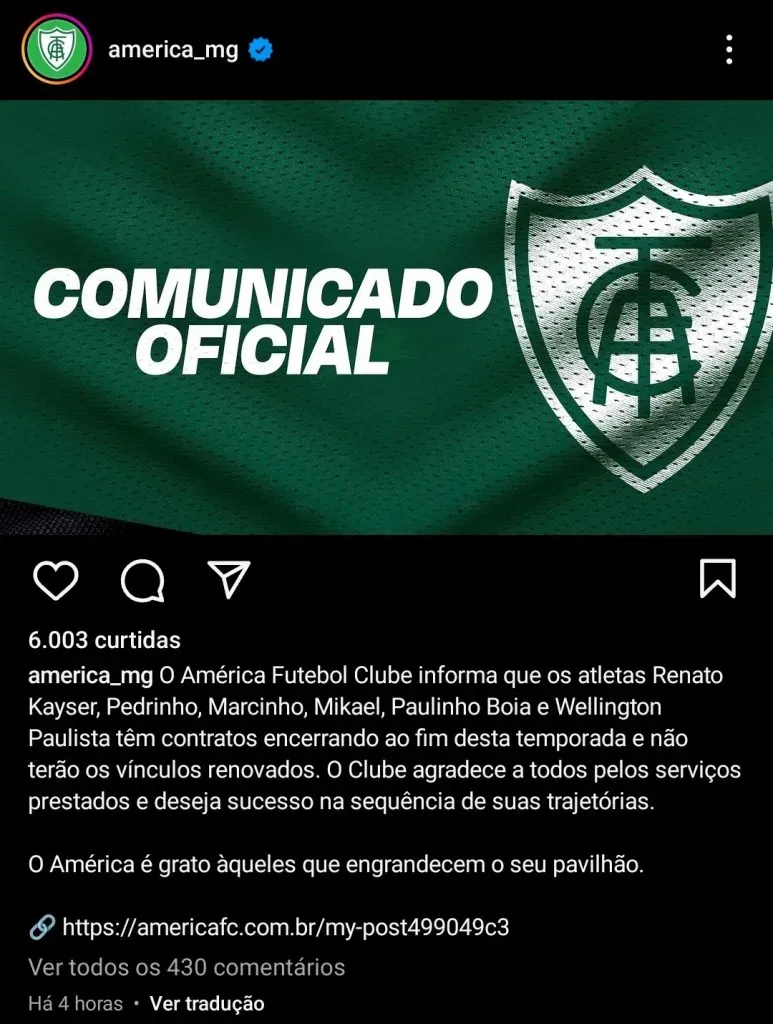Open the comment bubble icon
Image resolution: width=773 pixels, height=1024 pixels.
click(143, 579)
